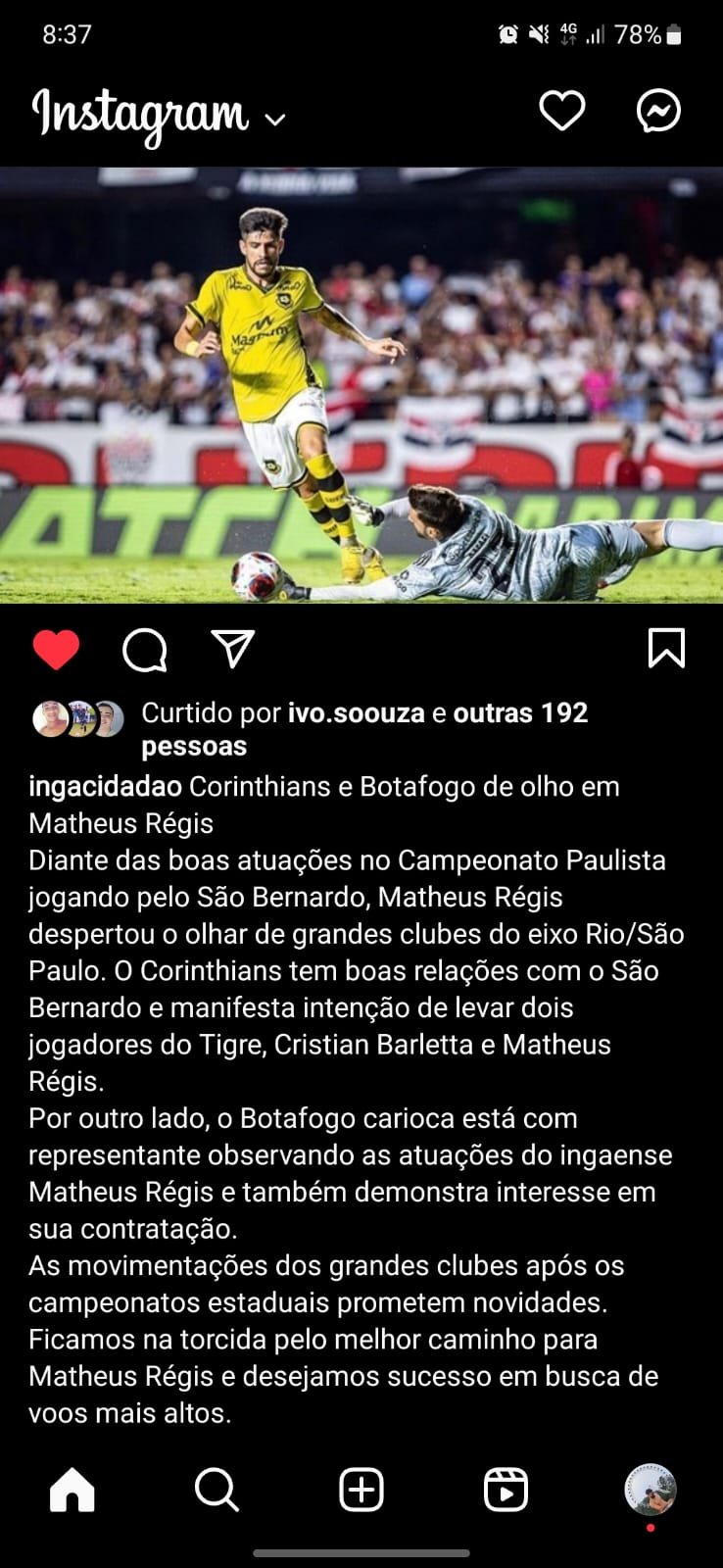Viewport: 723px width, 1568px height.
Task: Share this post via send icon
Action: (x=233, y=649)
